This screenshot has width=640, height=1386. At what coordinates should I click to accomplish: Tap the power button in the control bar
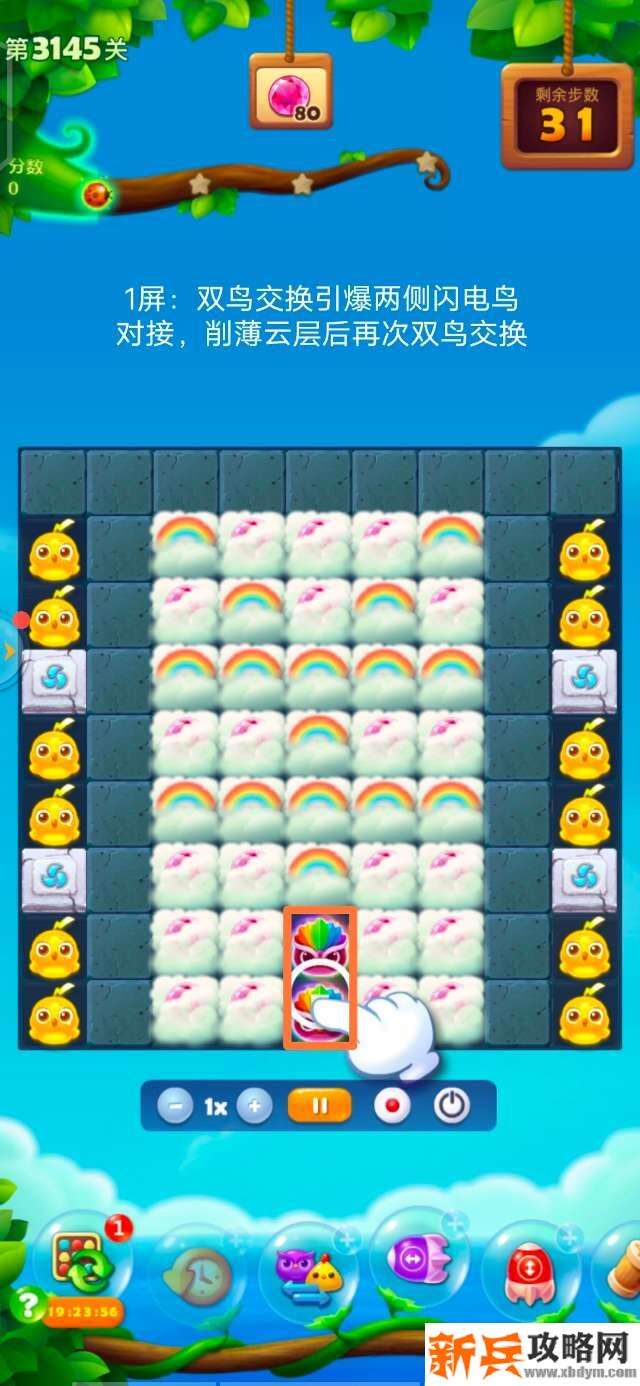452,1106
